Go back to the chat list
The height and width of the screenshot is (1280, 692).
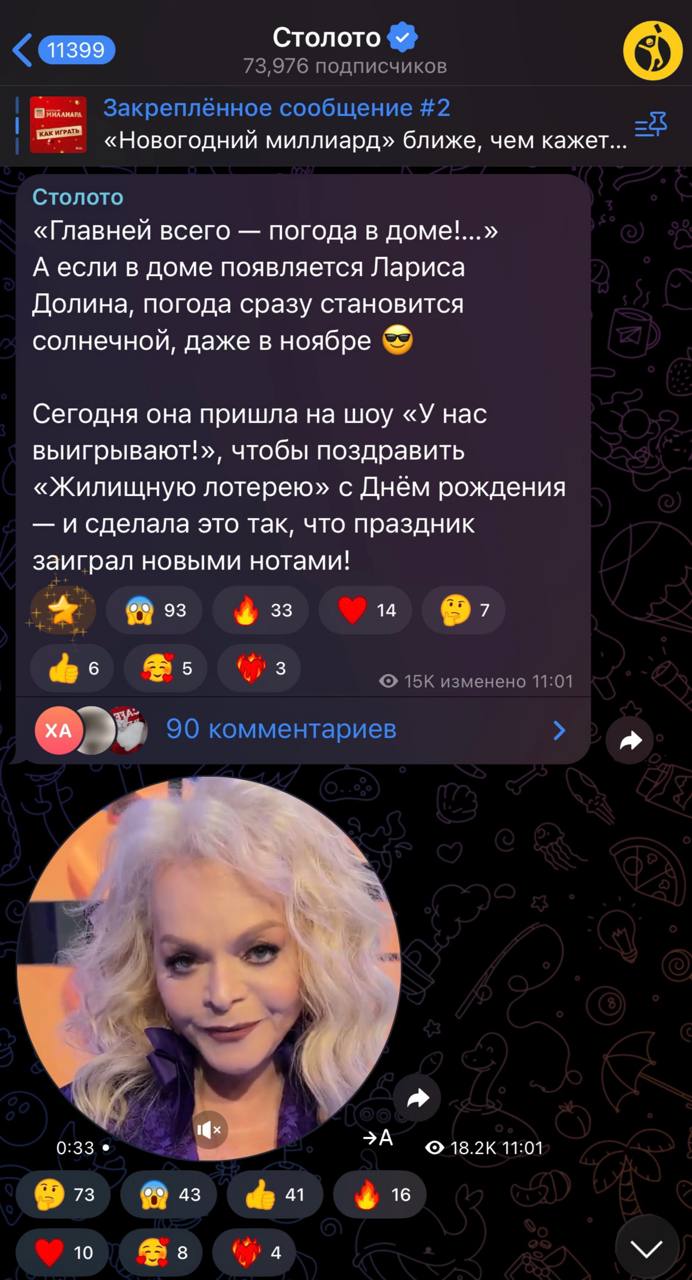pos(60,49)
